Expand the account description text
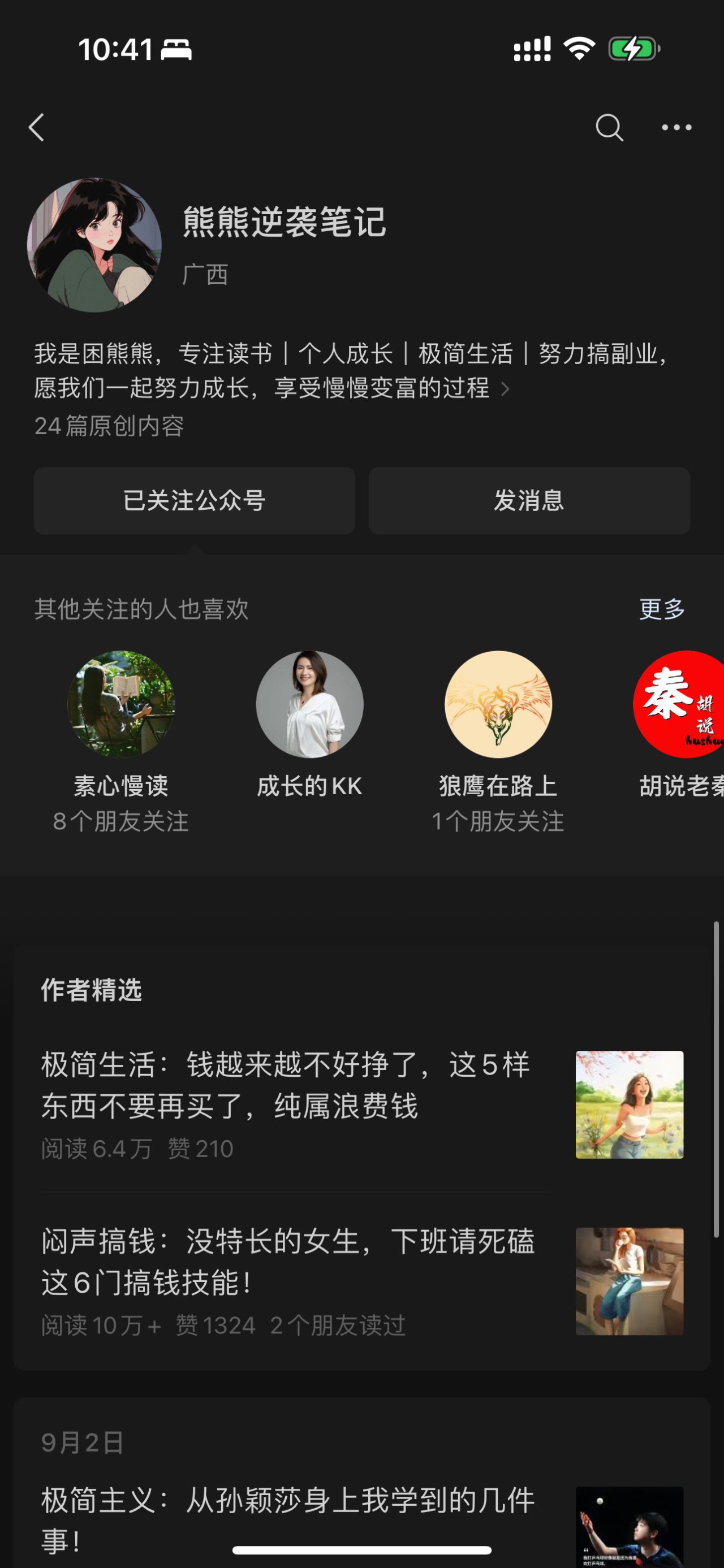The image size is (724, 1568). click(x=504, y=388)
